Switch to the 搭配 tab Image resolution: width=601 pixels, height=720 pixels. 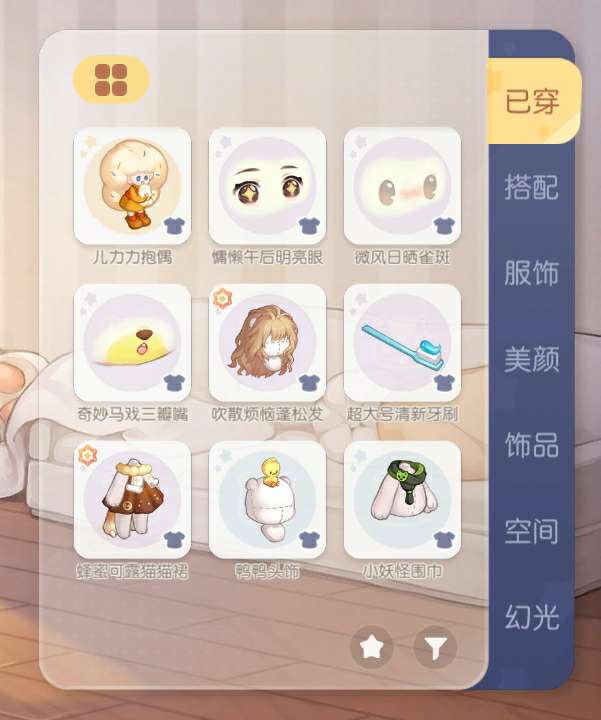pos(532,186)
